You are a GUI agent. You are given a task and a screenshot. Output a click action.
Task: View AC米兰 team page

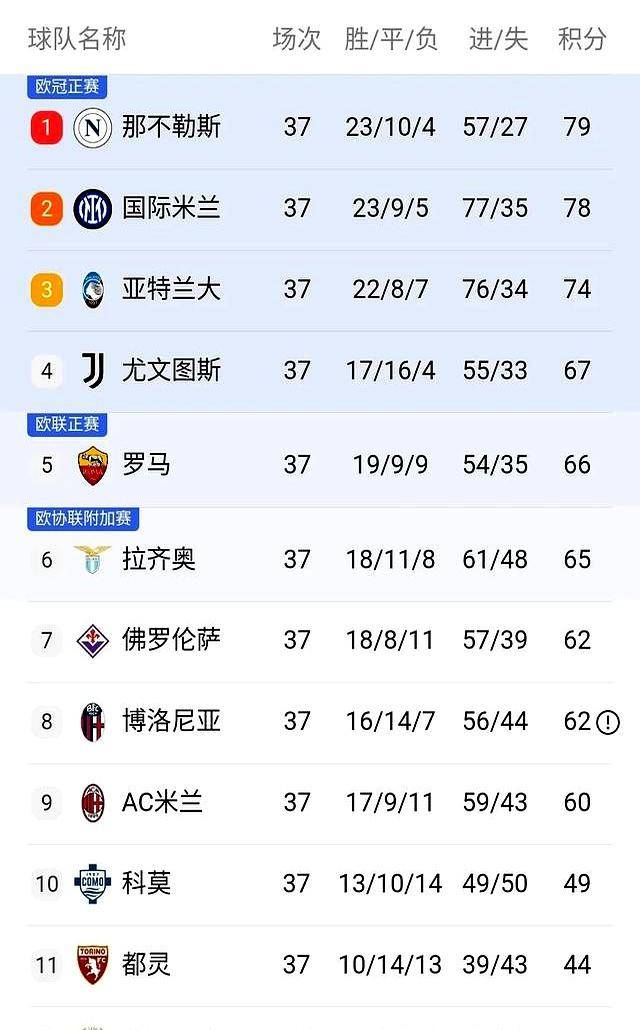(162, 802)
